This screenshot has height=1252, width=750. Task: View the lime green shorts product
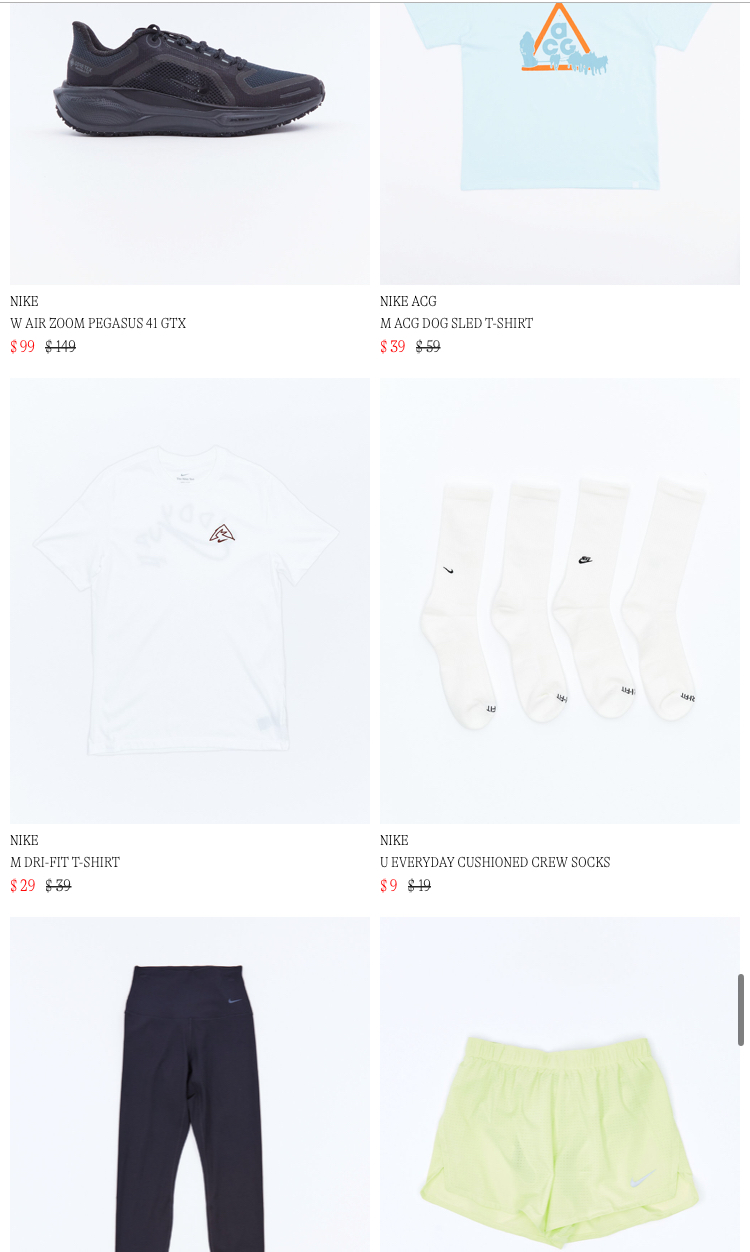[559, 1085]
